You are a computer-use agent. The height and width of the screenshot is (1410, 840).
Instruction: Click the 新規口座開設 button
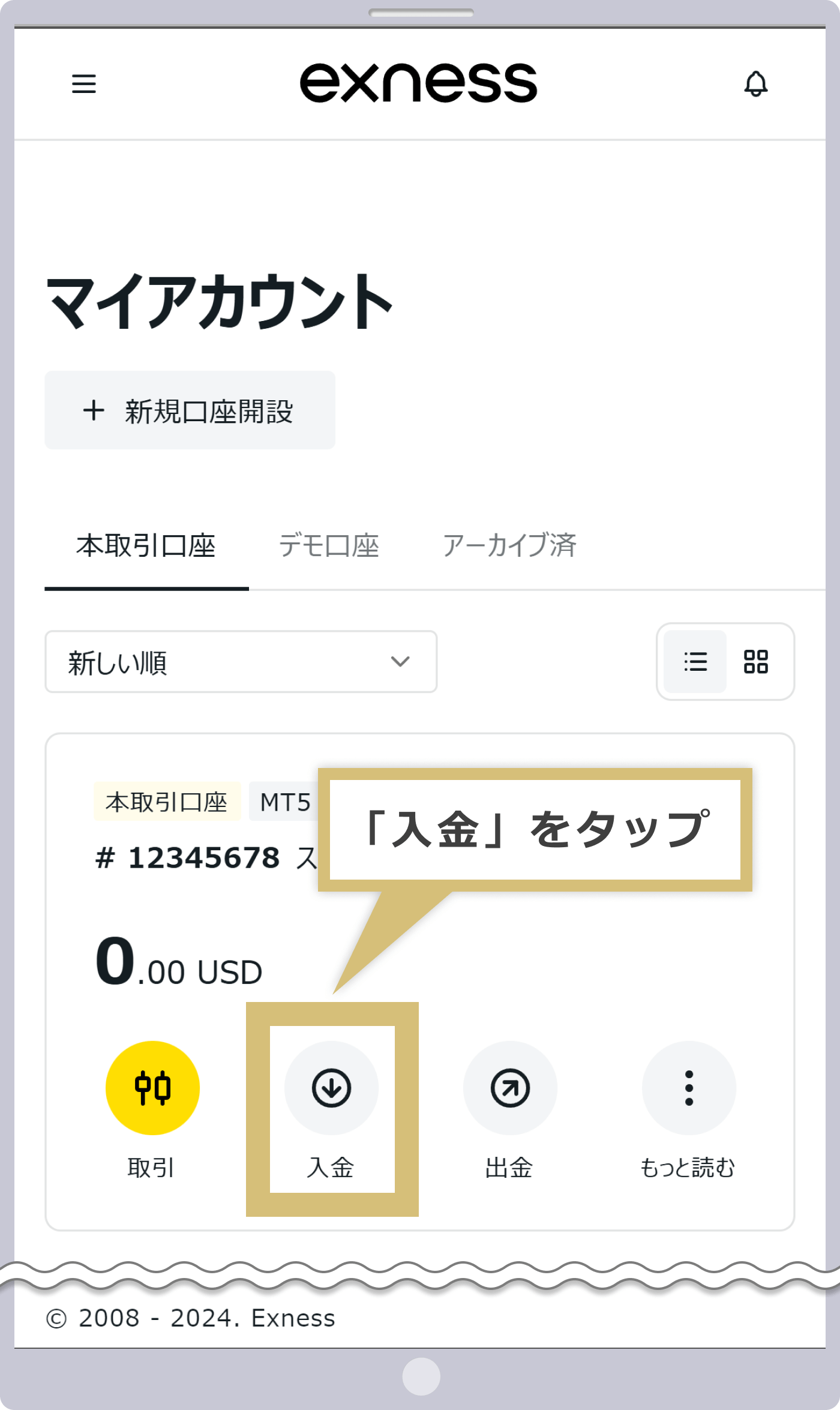coord(189,410)
